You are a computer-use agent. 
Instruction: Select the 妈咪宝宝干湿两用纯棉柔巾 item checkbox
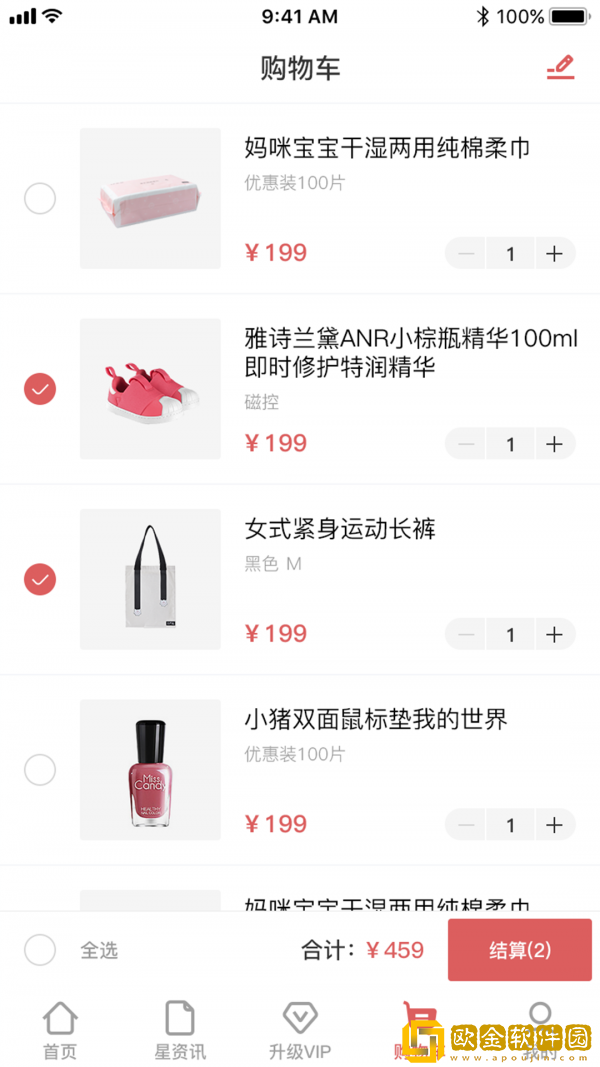pyautogui.click(x=40, y=199)
